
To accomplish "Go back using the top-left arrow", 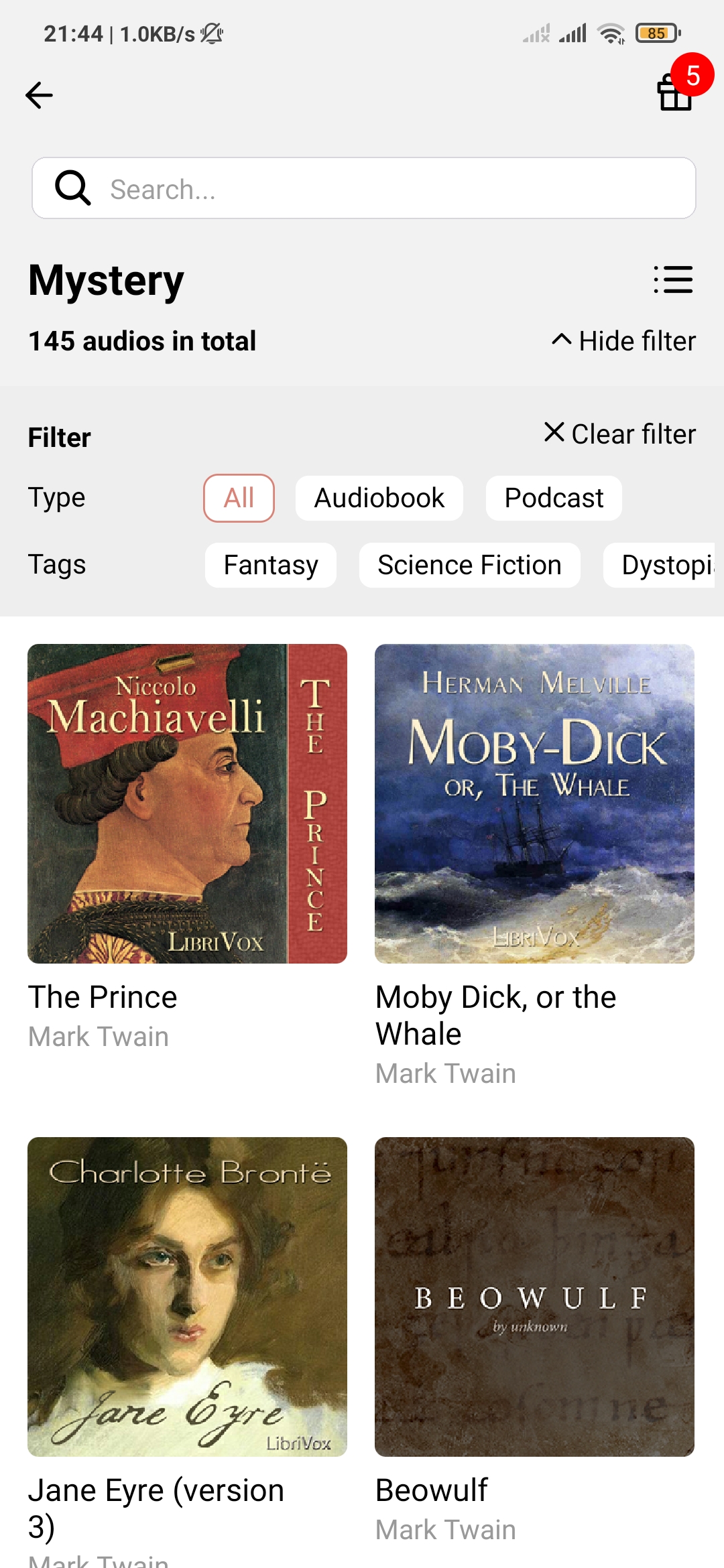I will pos(39,95).
